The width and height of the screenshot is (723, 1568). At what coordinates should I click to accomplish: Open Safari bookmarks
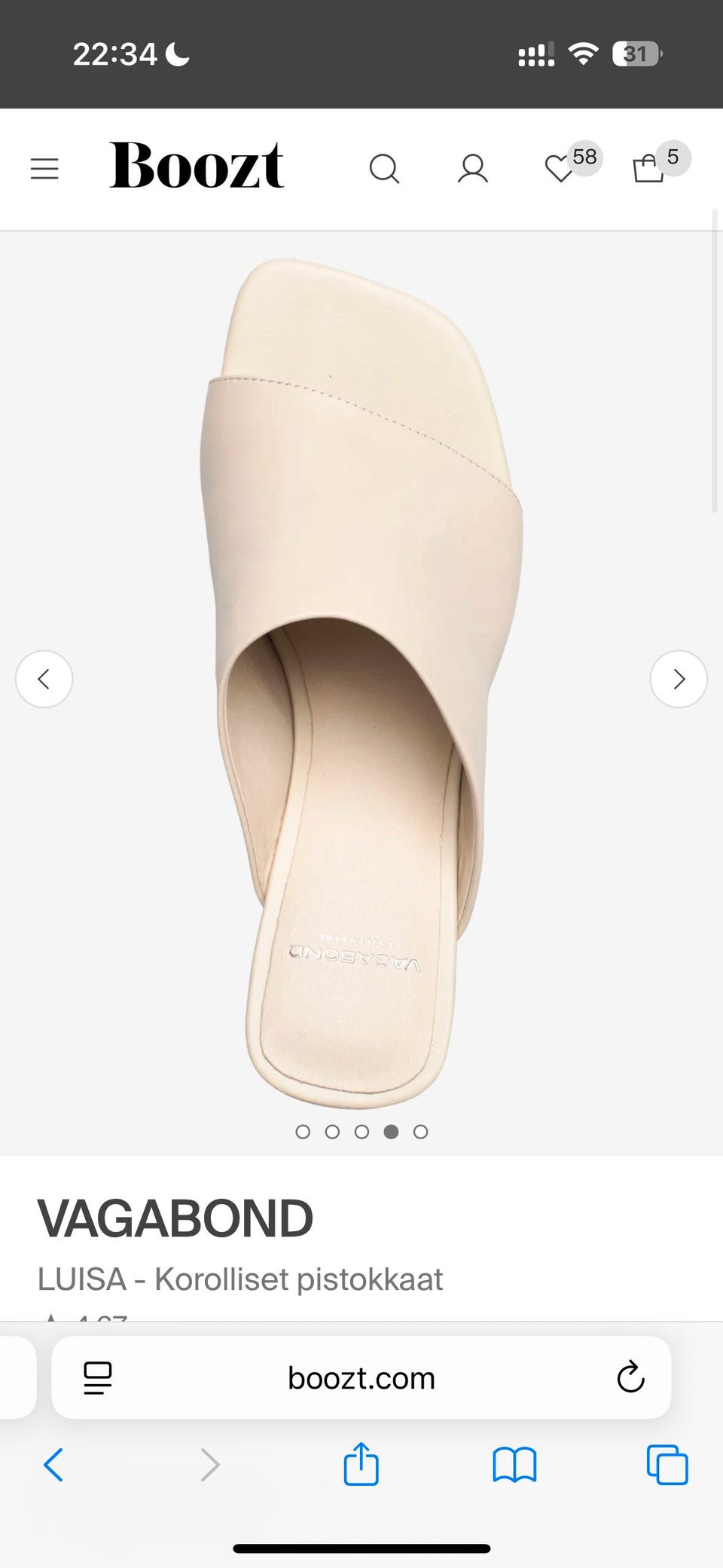point(514,1465)
